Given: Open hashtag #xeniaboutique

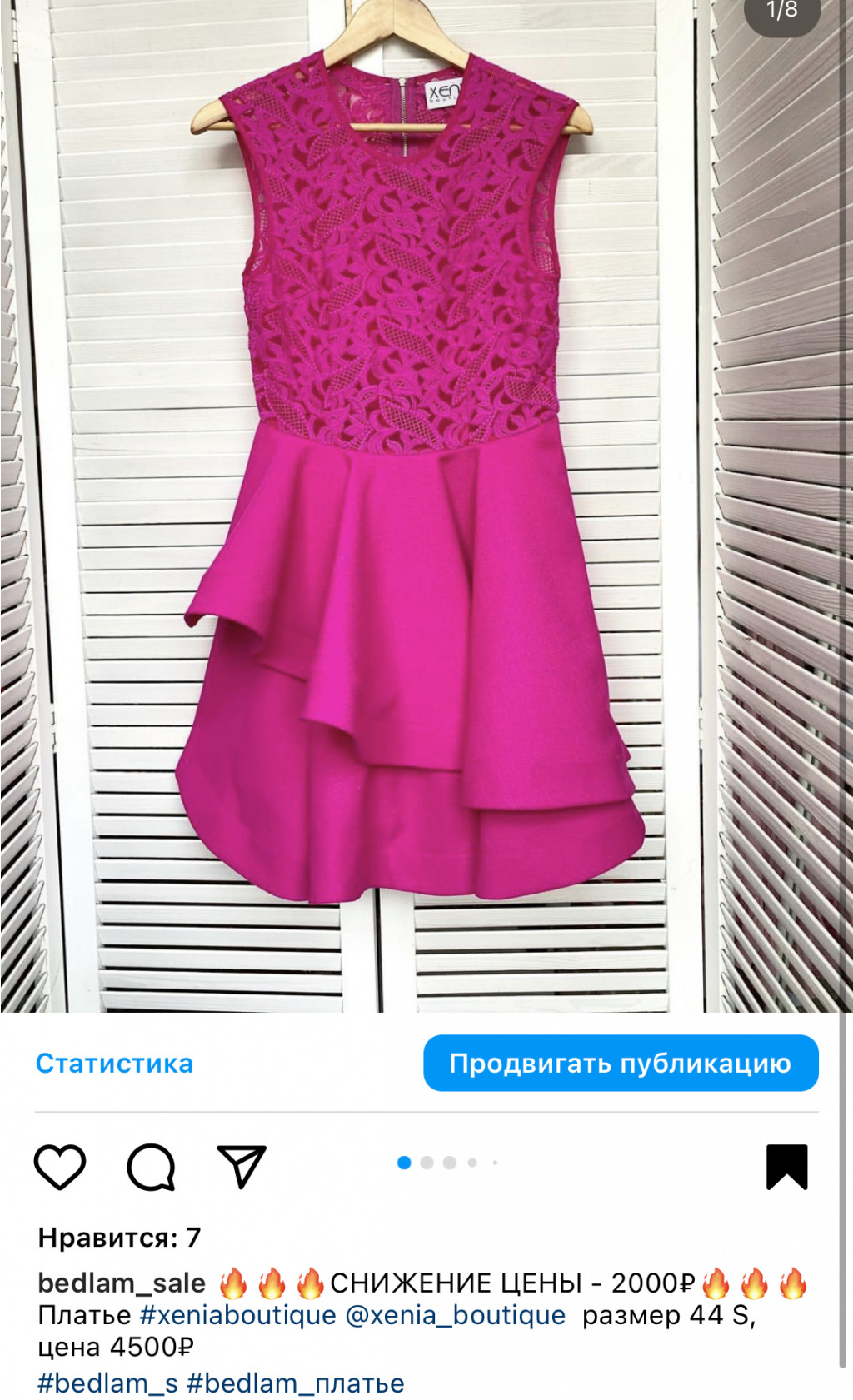Looking at the screenshot, I should [237, 1315].
